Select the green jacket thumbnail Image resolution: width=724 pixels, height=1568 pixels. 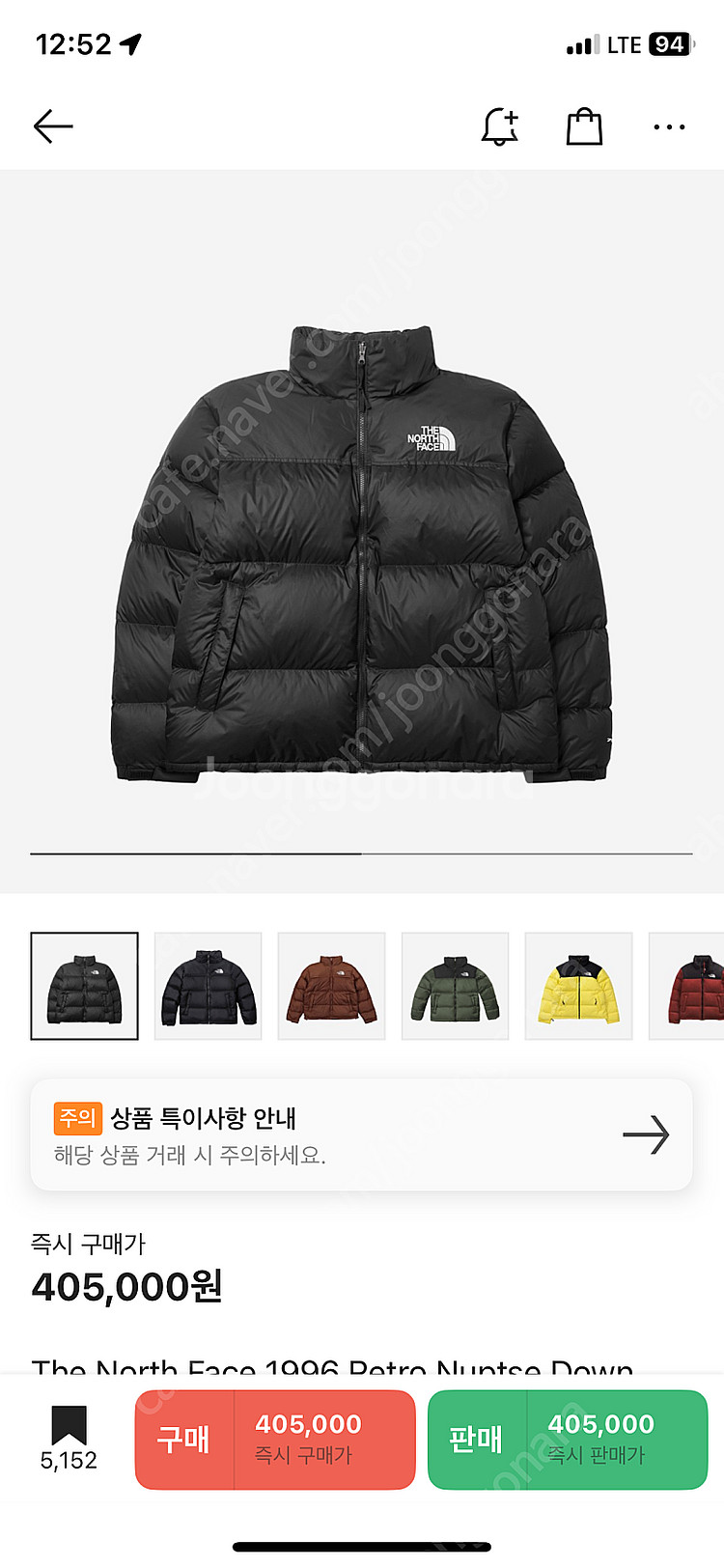coord(456,986)
